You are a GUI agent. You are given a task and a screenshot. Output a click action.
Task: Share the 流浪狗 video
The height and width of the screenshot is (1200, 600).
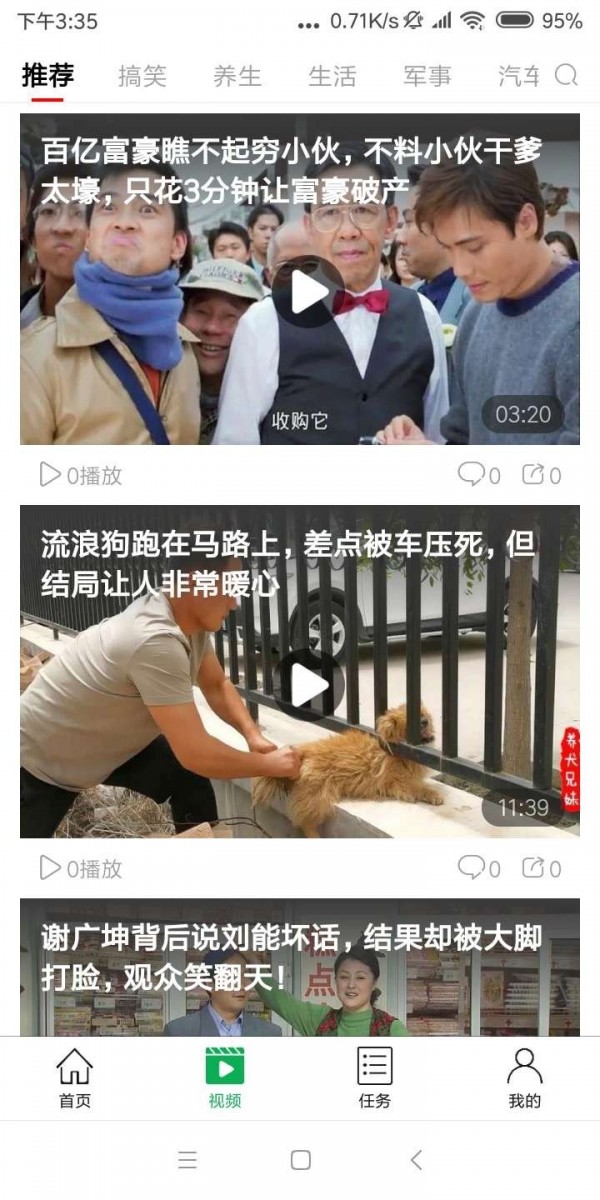541,868
